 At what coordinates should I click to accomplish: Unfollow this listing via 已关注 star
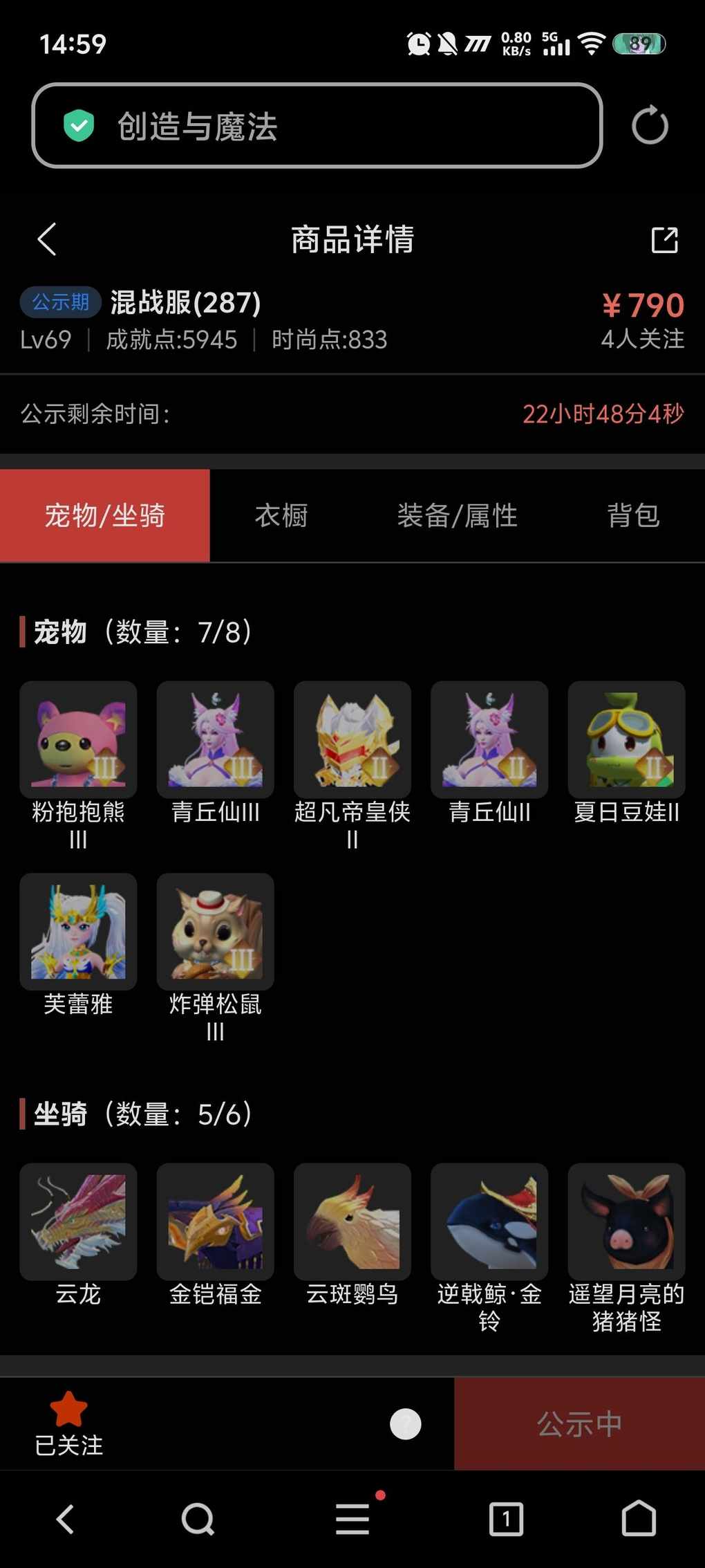tap(68, 1423)
